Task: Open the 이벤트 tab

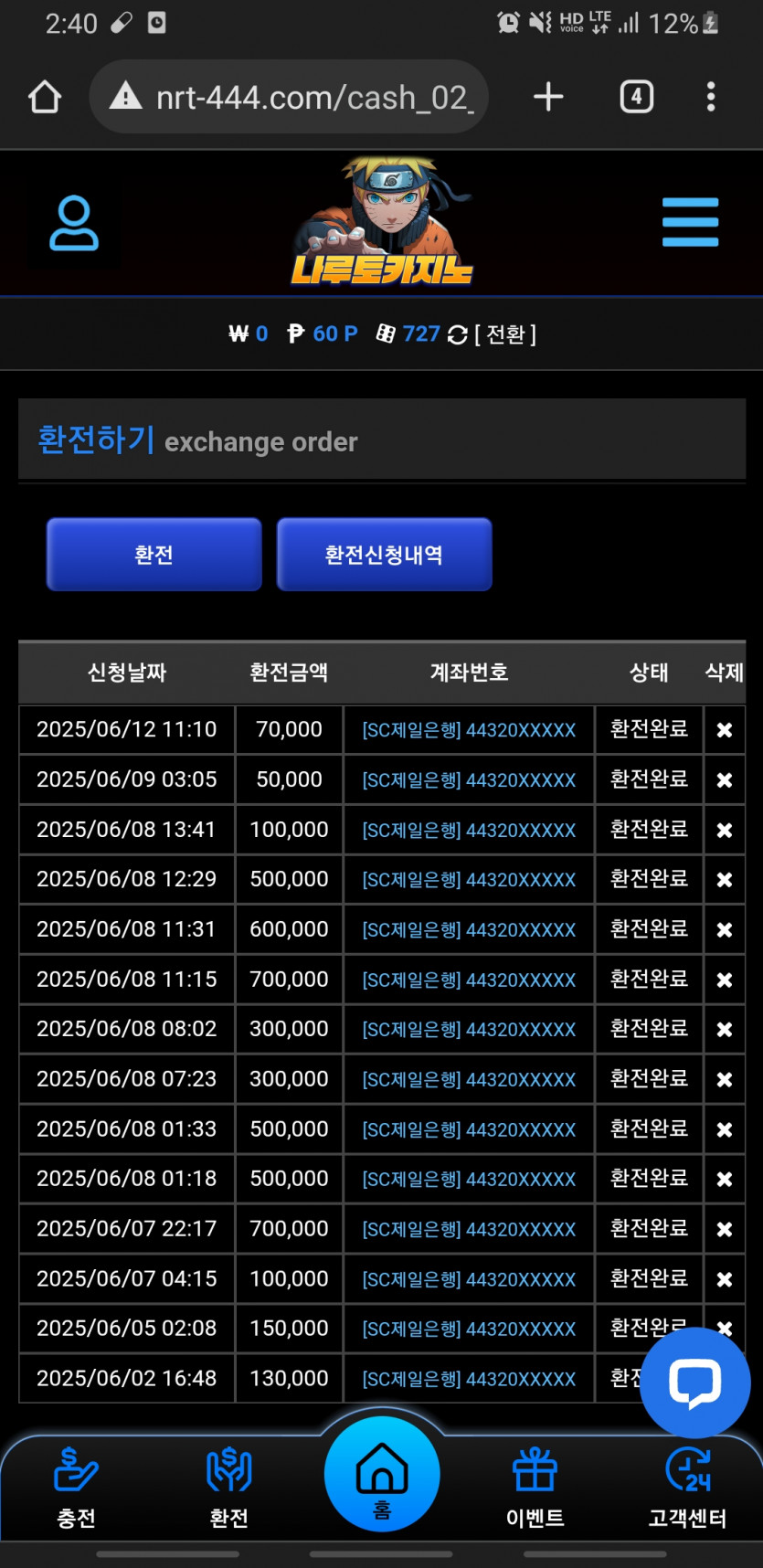Action: [x=535, y=1488]
